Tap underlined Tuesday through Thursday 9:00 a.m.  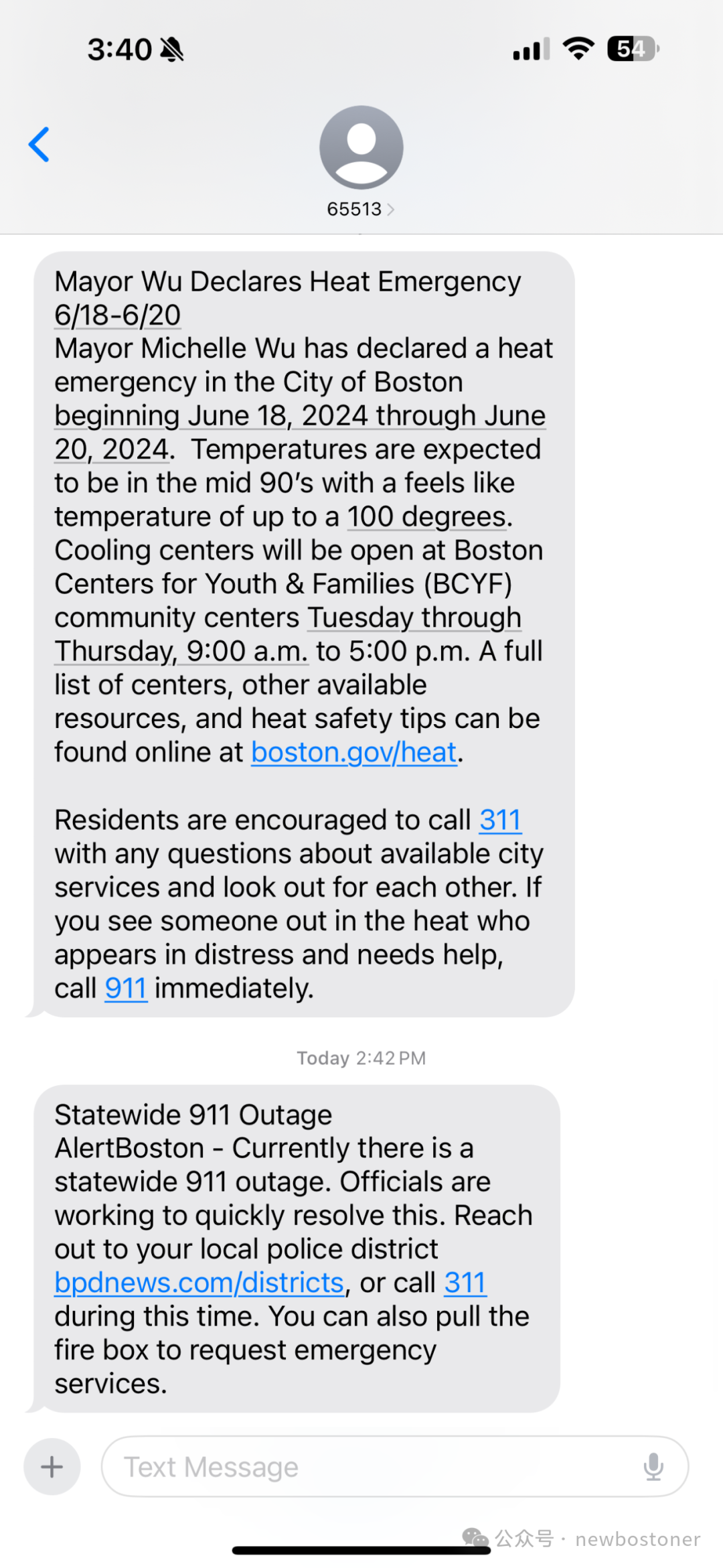(x=181, y=651)
